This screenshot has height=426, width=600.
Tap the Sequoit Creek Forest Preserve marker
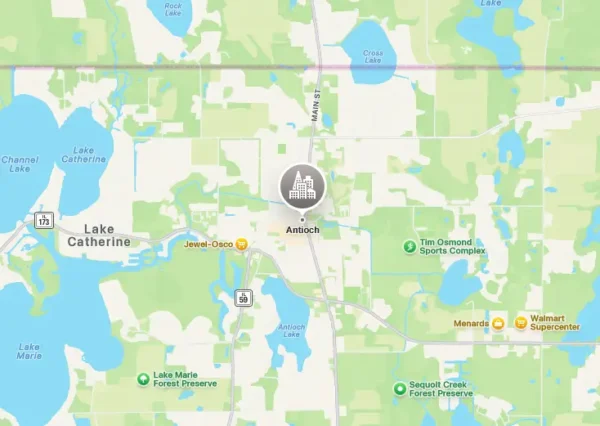click(399, 388)
